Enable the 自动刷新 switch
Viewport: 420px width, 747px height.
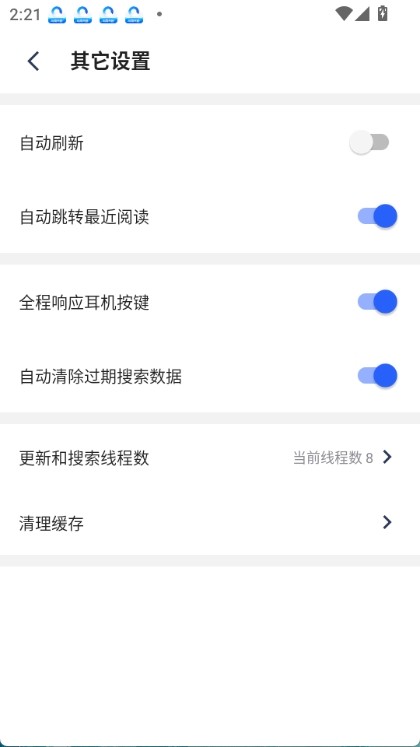coord(370,142)
